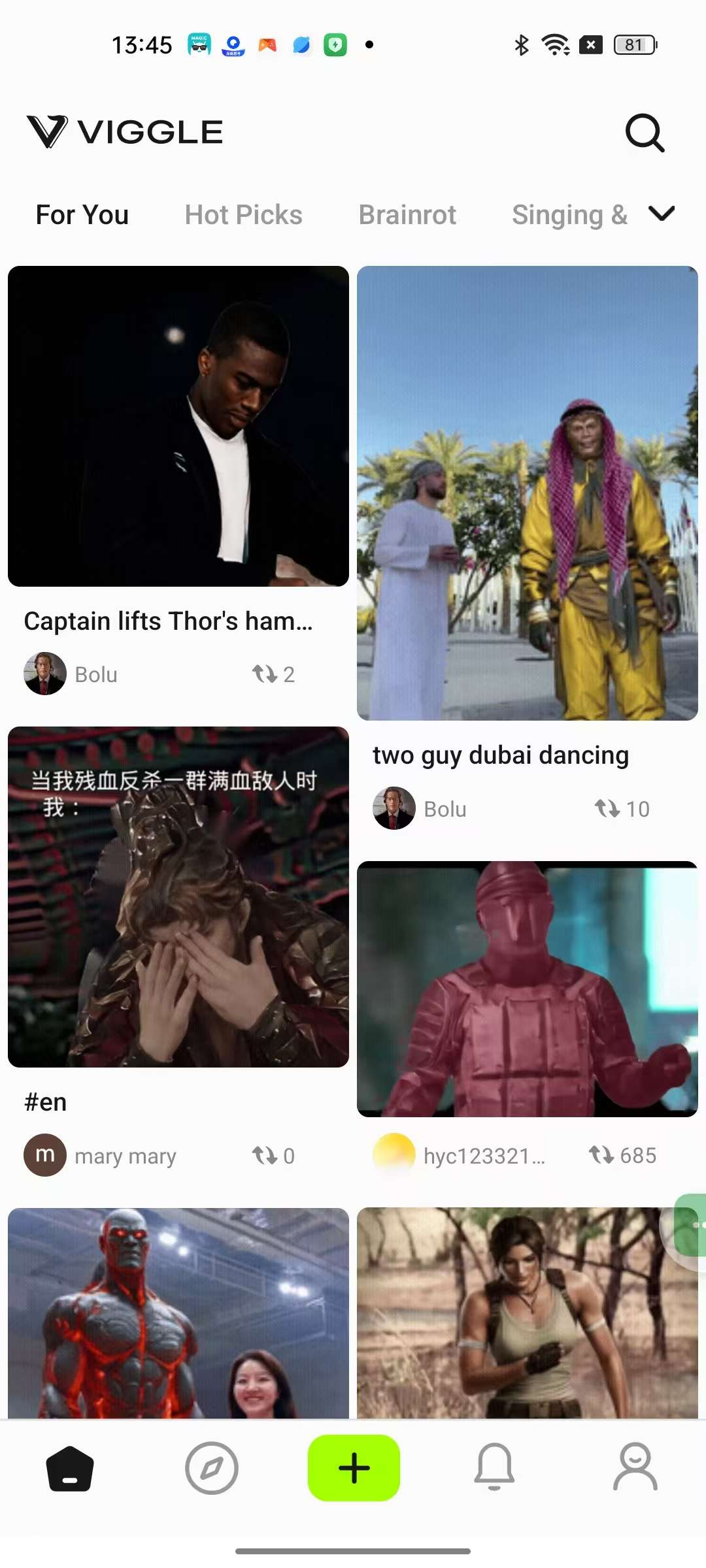
Task: Select the Singing & tab
Action: (x=569, y=215)
